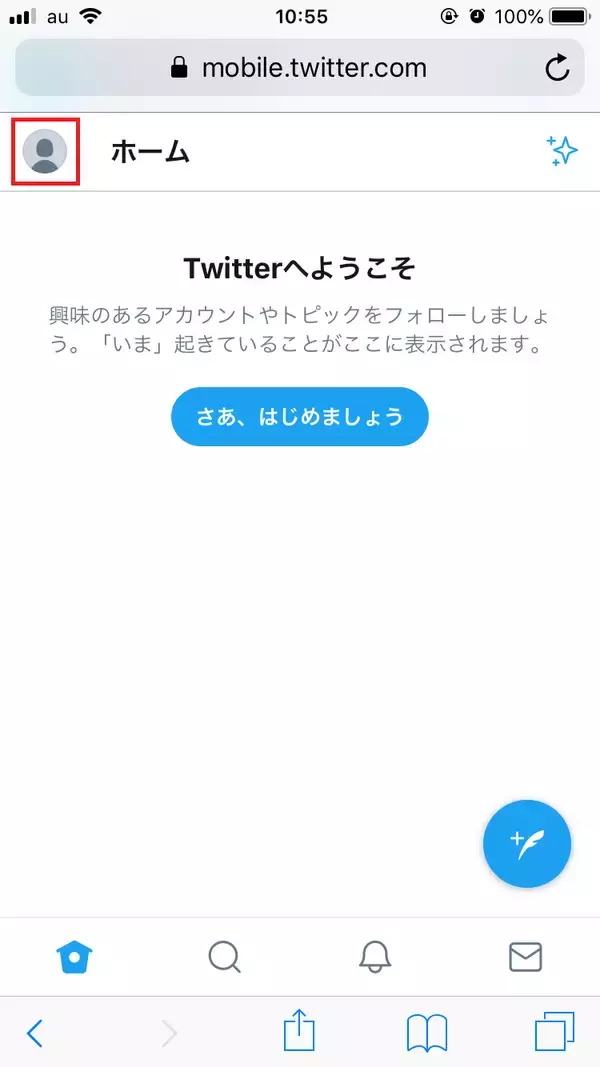Share this page from Safari

299,1030
